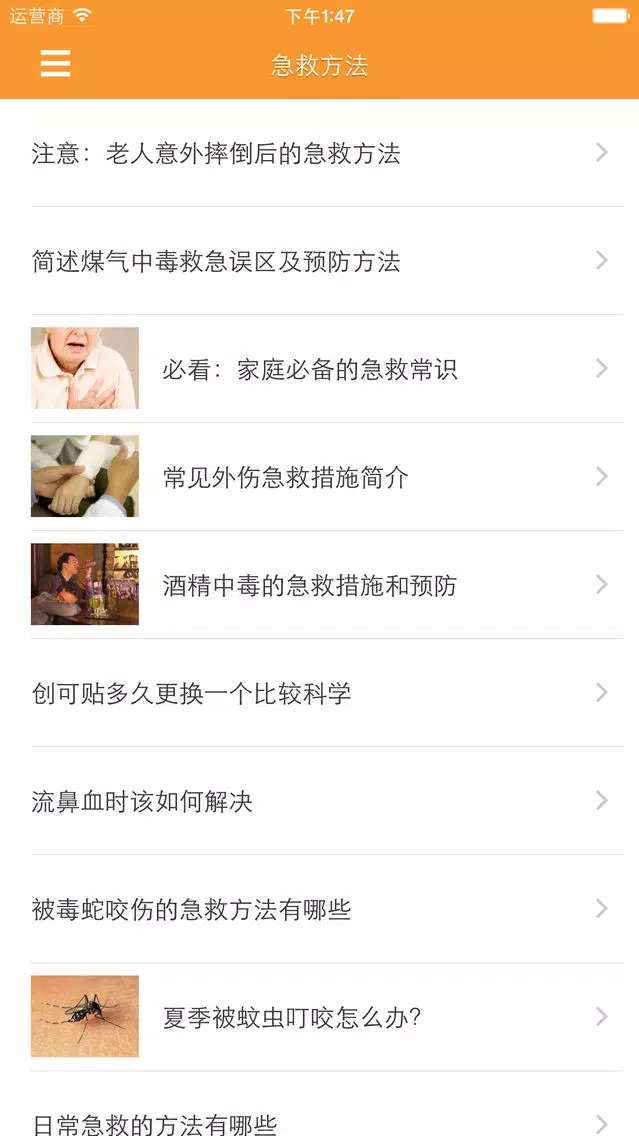639x1136 pixels.
Task: Open 简述煤气中毒救急误区及预防方法
Action: point(320,261)
